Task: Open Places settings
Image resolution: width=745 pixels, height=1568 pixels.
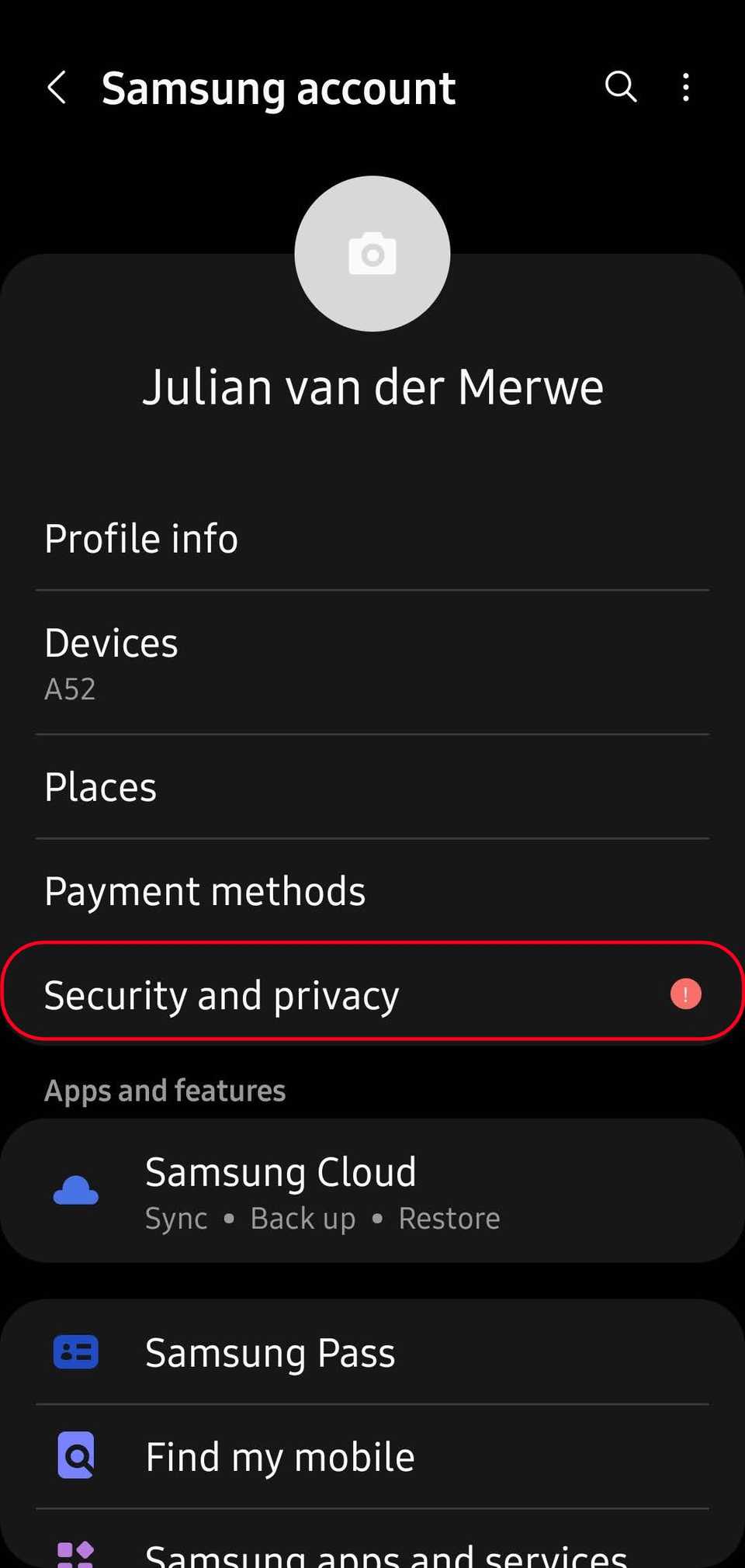Action: (372, 787)
